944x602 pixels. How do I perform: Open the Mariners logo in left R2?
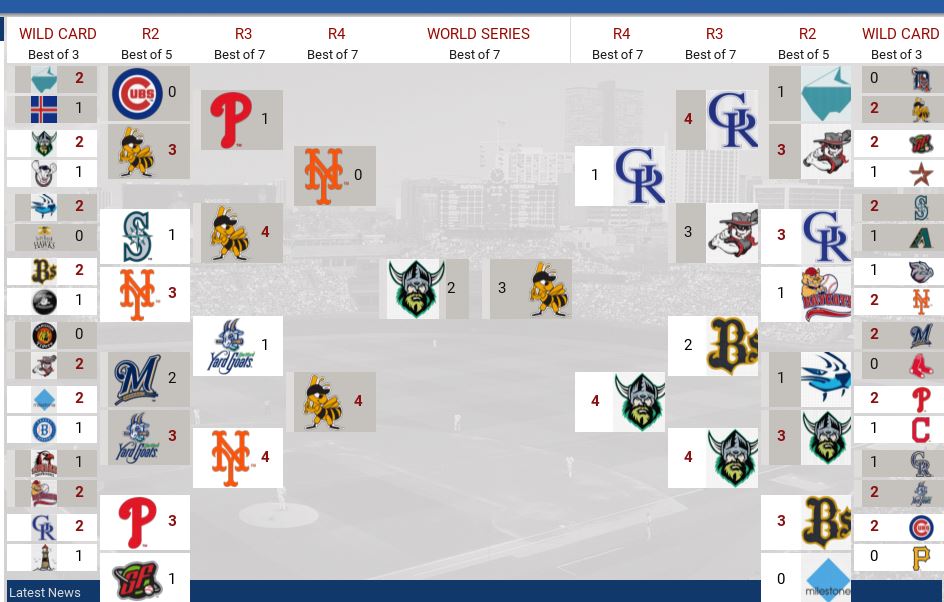(137, 236)
